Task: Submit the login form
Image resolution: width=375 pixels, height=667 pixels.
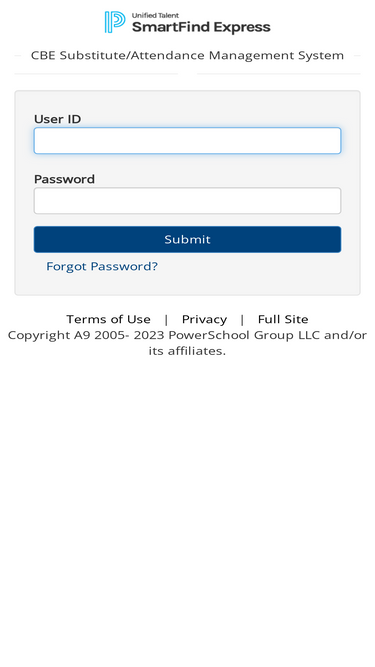Action: tap(187, 239)
